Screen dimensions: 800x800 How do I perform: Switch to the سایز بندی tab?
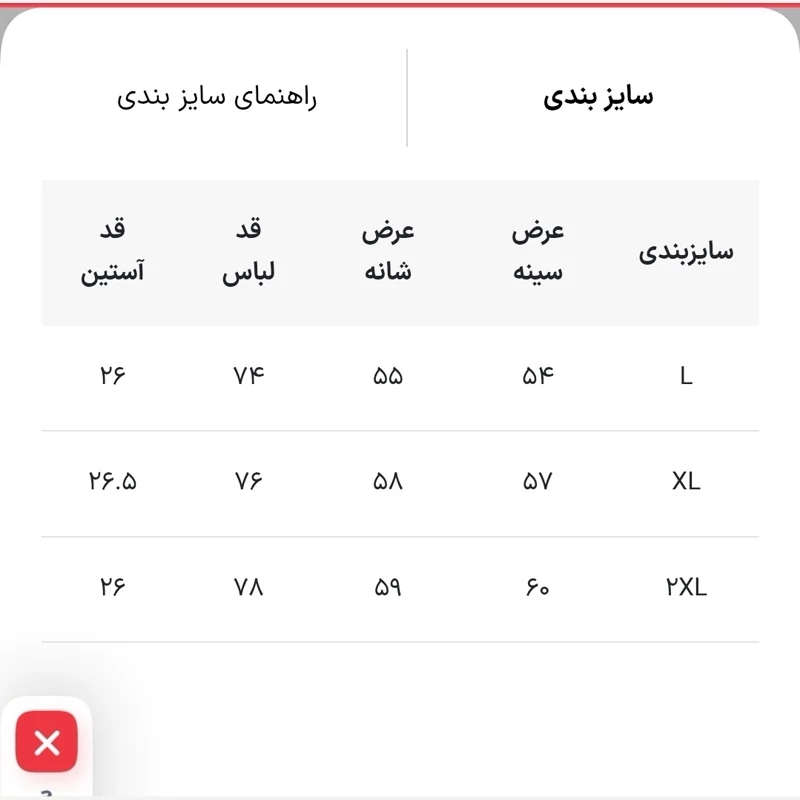click(x=598, y=98)
